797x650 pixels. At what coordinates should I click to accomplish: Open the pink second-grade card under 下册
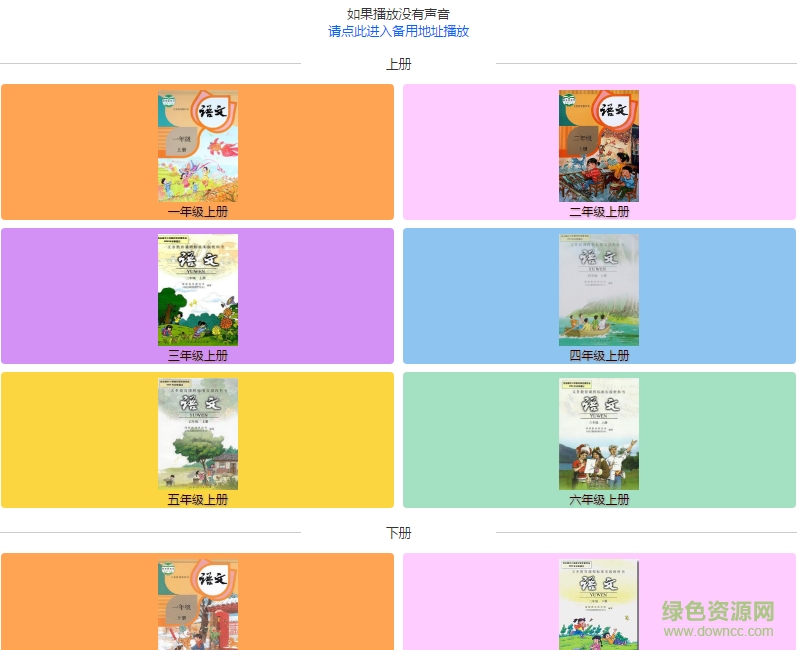[598, 603]
